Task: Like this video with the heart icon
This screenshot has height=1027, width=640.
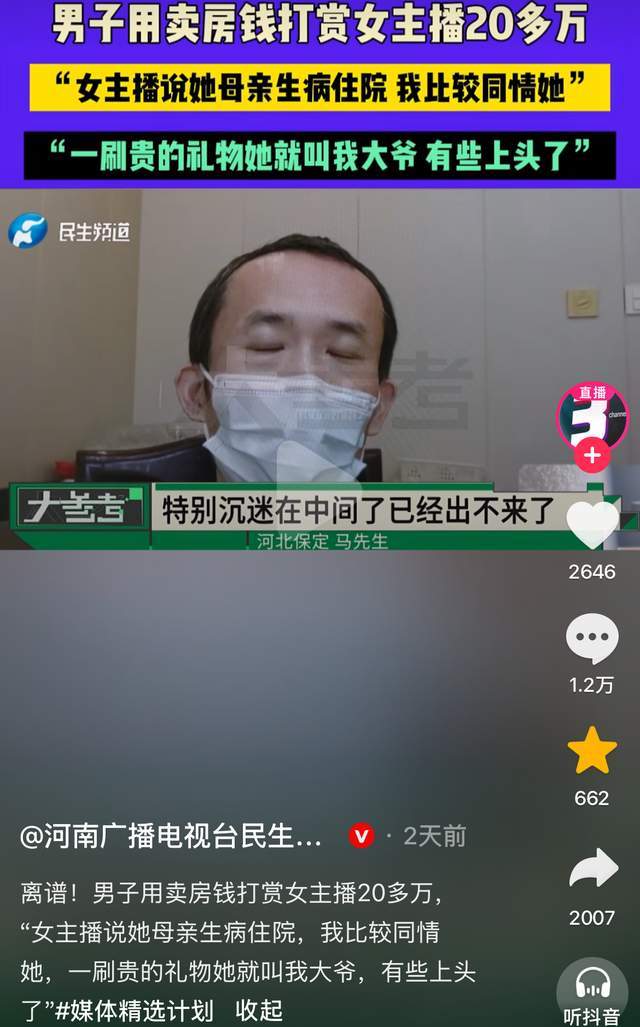Action: coord(592,525)
